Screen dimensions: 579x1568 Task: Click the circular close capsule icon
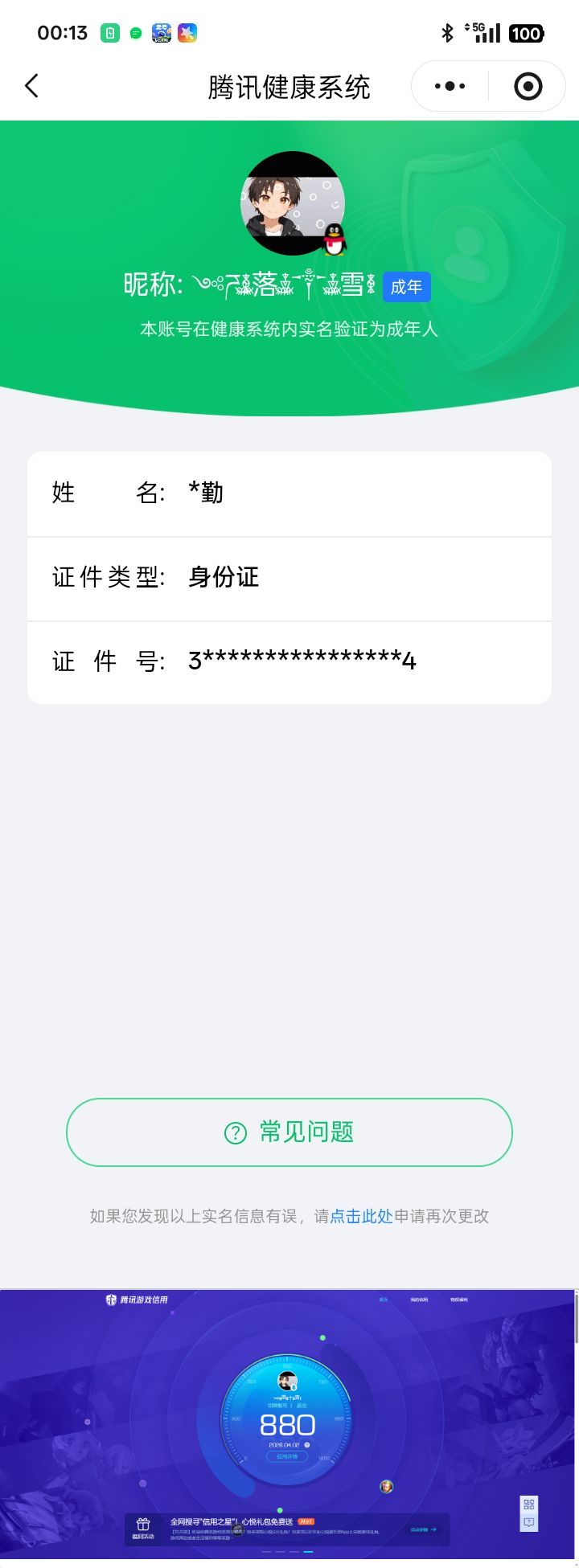pos(527,85)
